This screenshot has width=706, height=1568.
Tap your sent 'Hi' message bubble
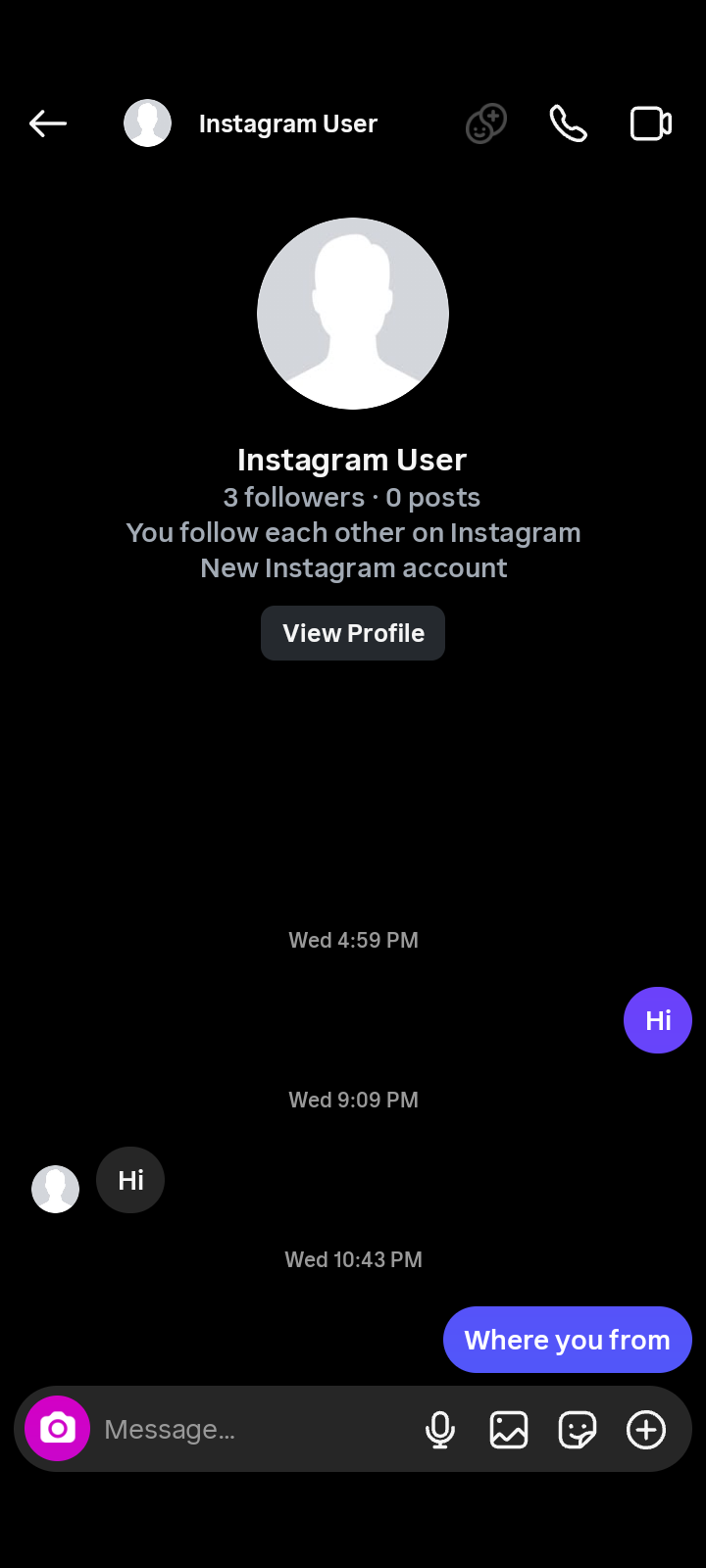(x=658, y=1019)
